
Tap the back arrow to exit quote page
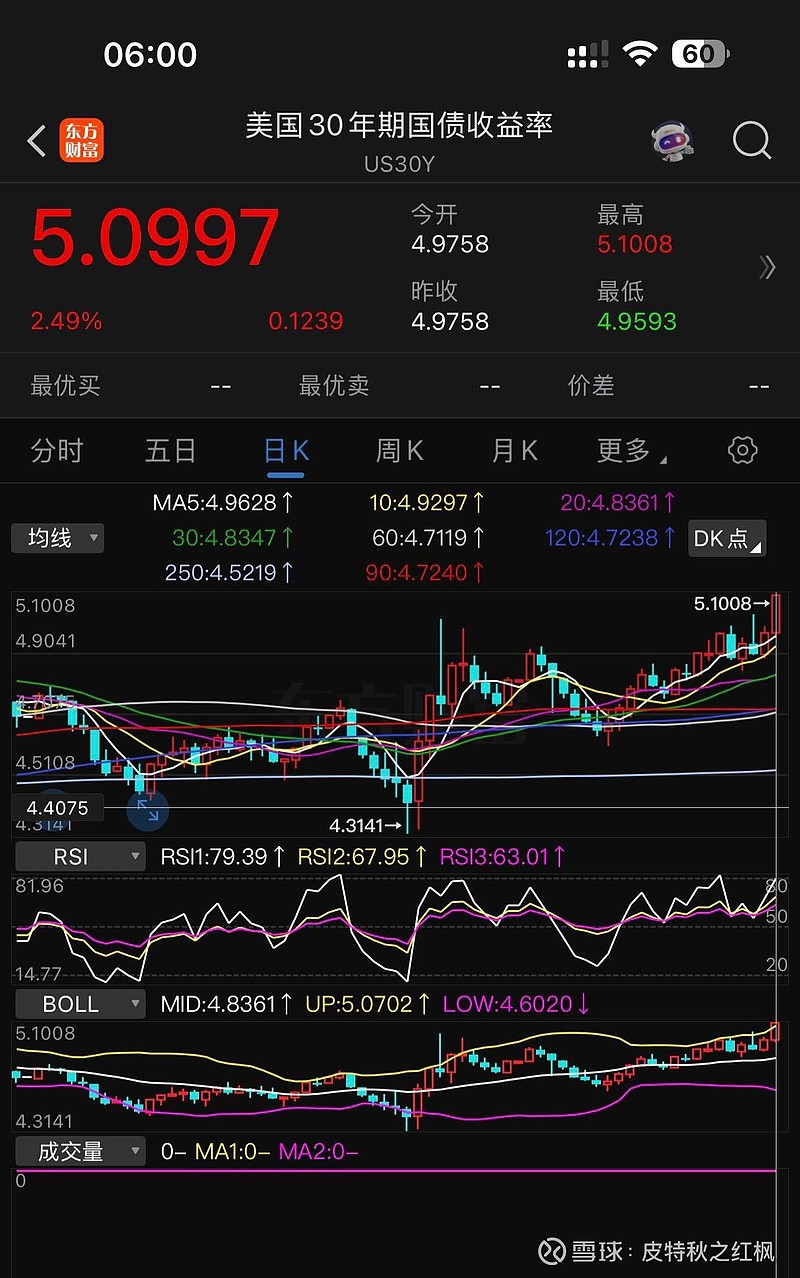click(36, 141)
